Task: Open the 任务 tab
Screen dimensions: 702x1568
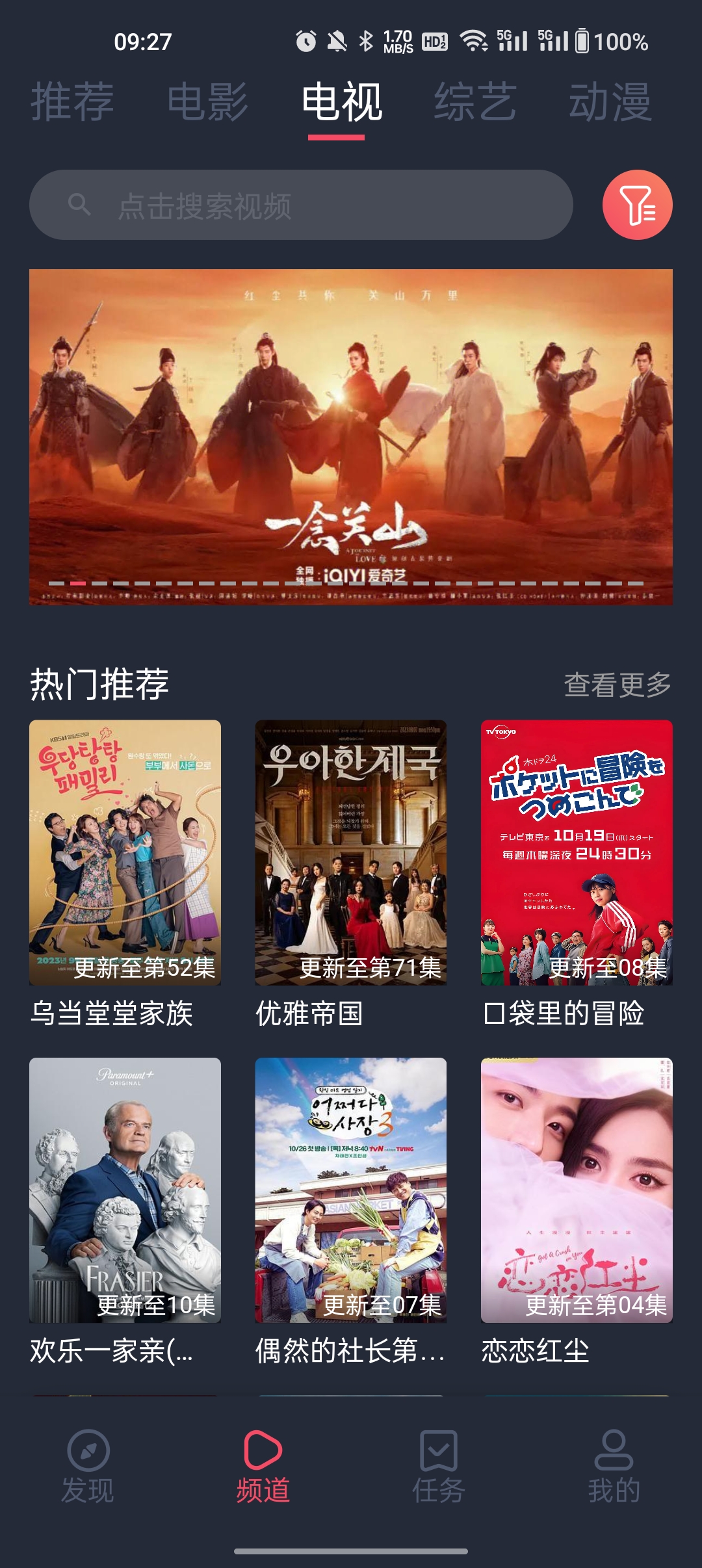Action: (x=439, y=1466)
